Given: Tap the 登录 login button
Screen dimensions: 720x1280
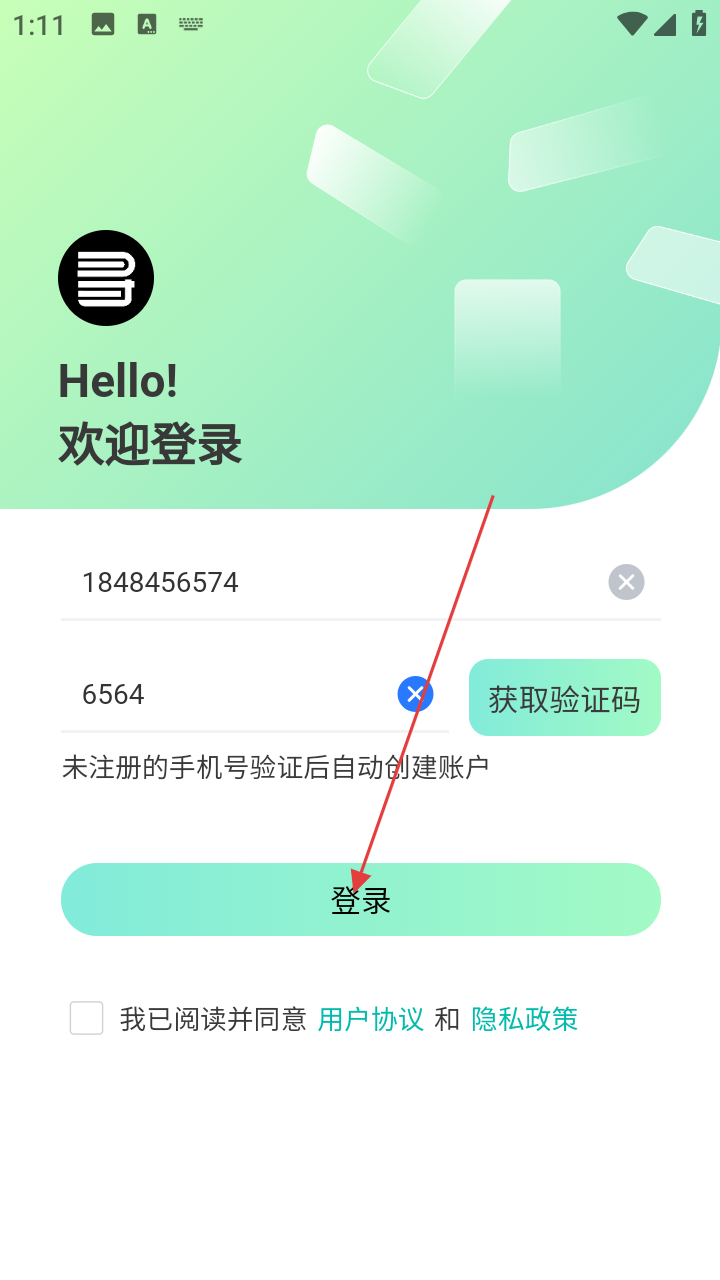Looking at the screenshot, I should 360,900.
